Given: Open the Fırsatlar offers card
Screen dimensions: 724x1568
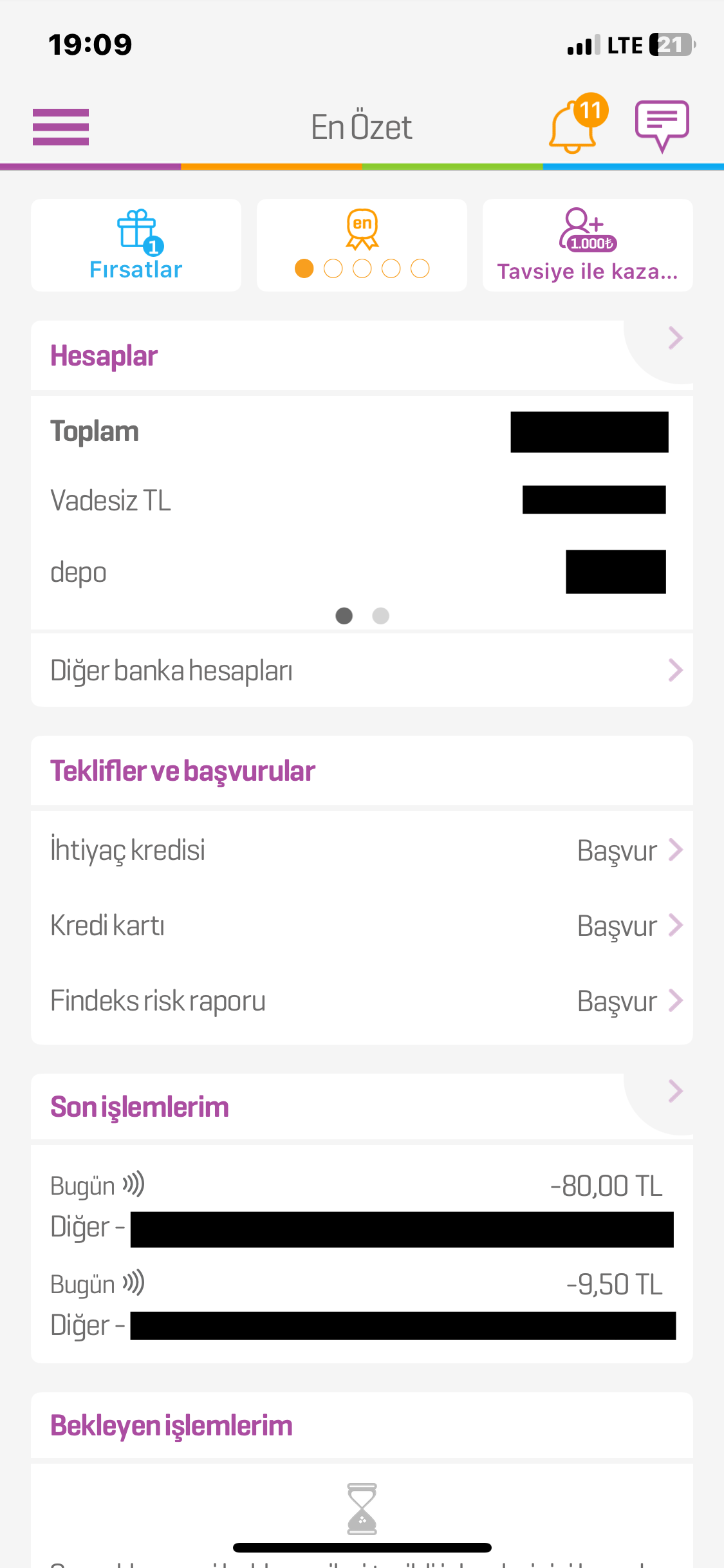Looking at the screenshot, I should [136, 245].
